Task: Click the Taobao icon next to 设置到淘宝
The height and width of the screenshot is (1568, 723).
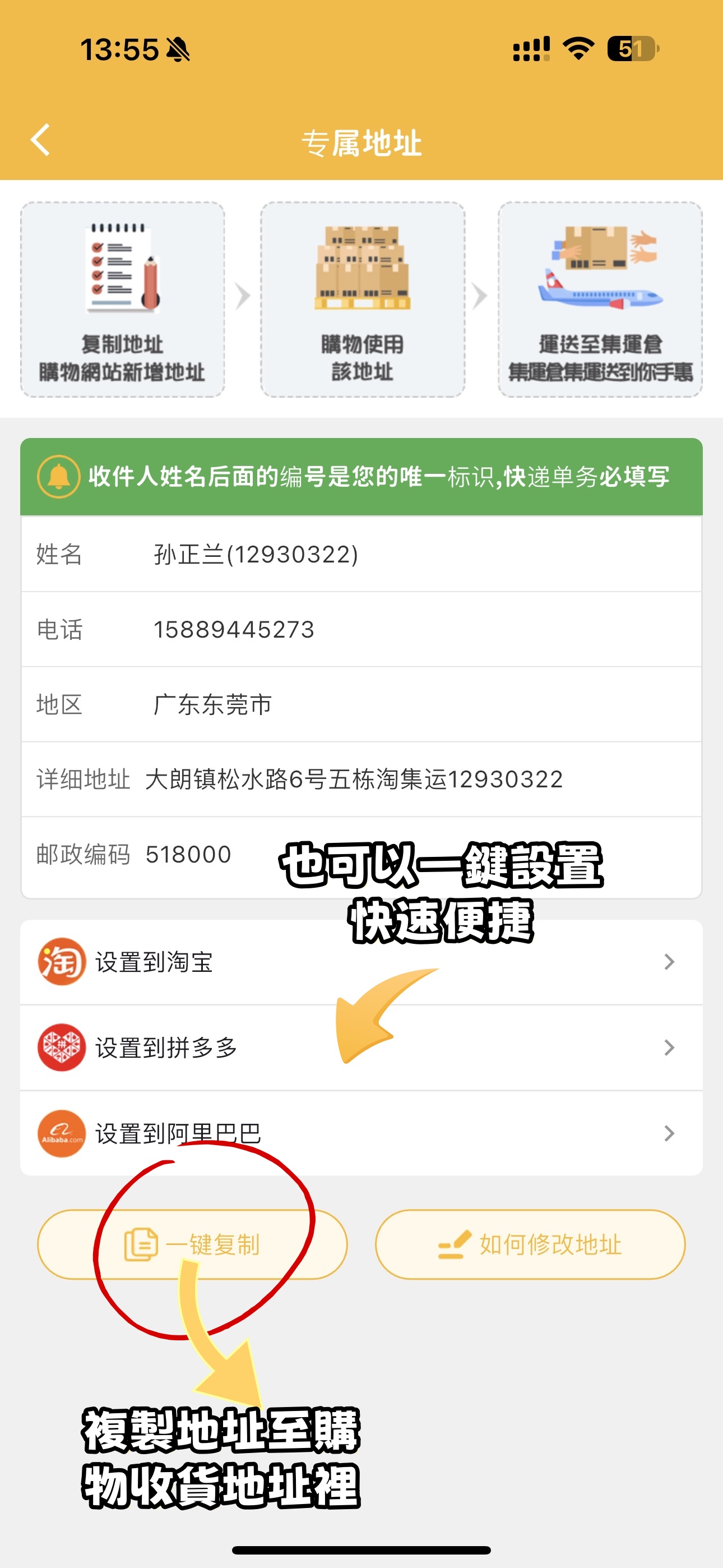Action: [x=61, y=962]
